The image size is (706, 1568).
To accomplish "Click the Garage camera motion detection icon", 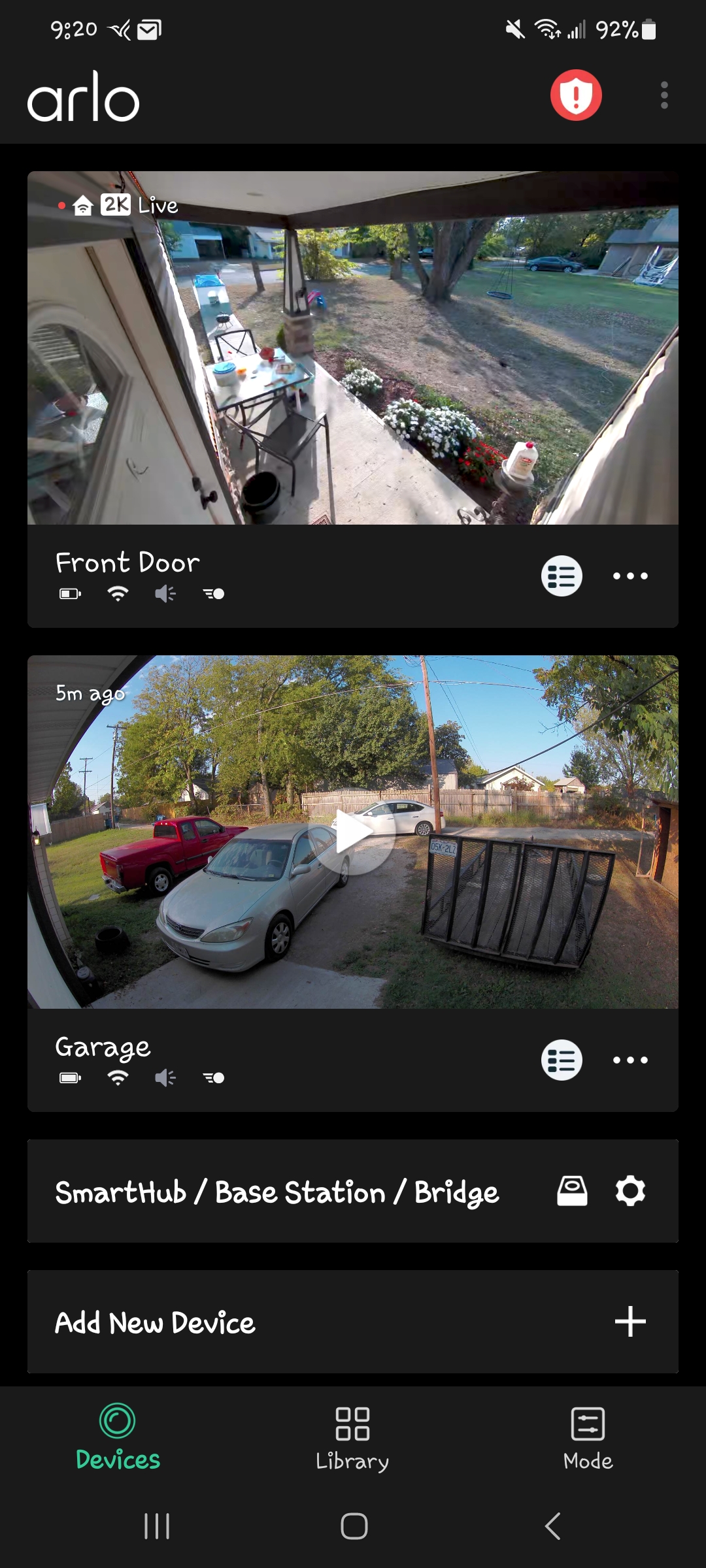I will click(212, 1078).
